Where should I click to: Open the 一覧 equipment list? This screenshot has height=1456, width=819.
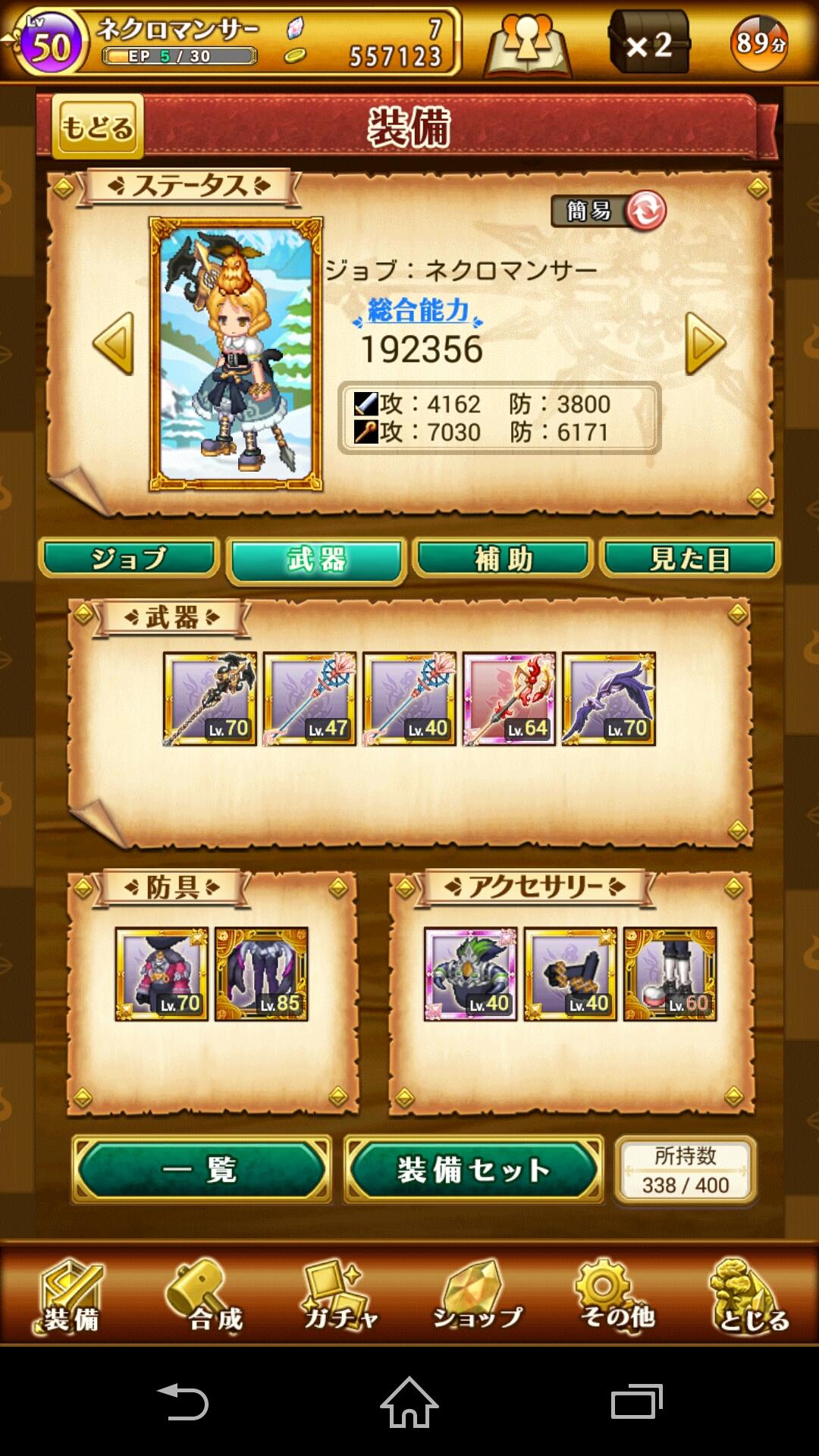pyautogui.click(x=202, y=1169)
